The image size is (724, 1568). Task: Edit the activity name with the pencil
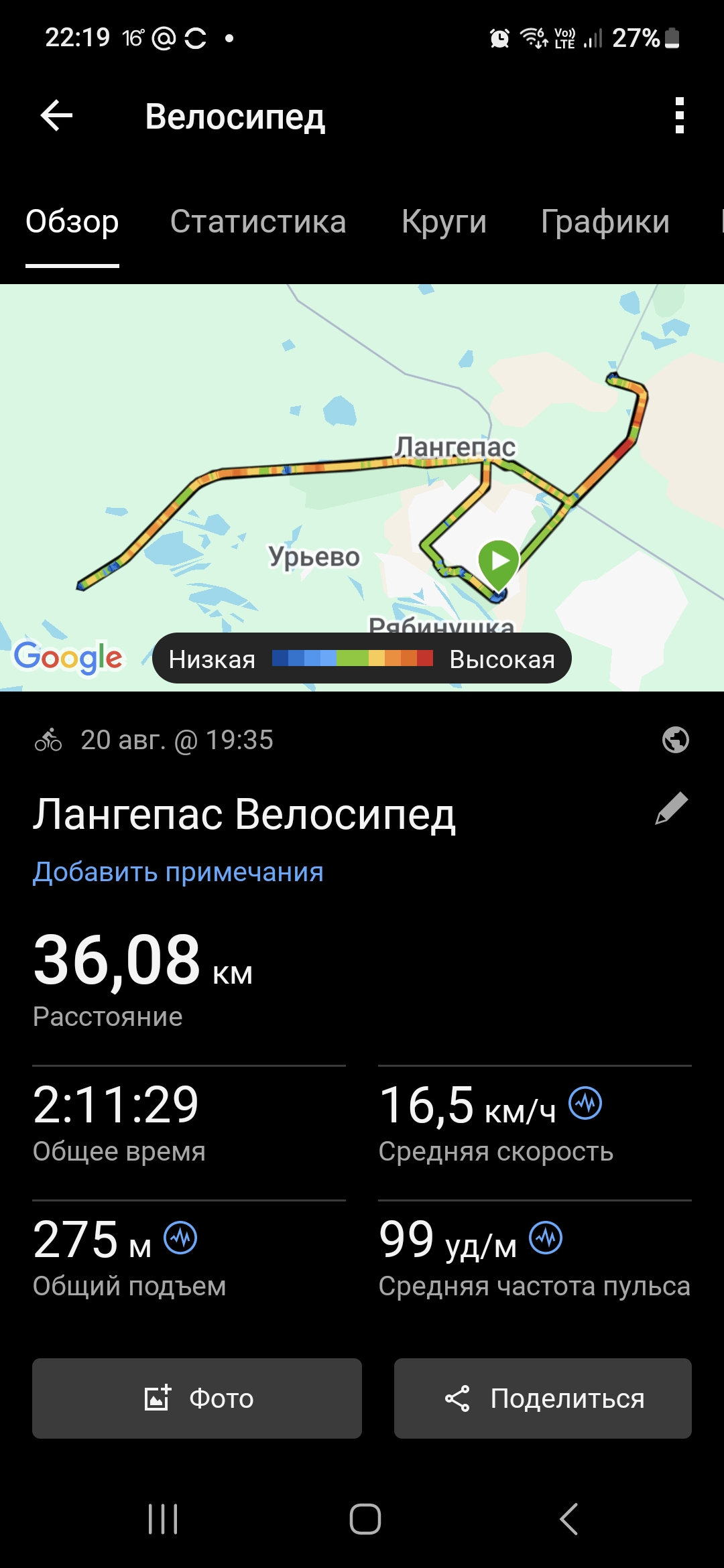(672, 808)
